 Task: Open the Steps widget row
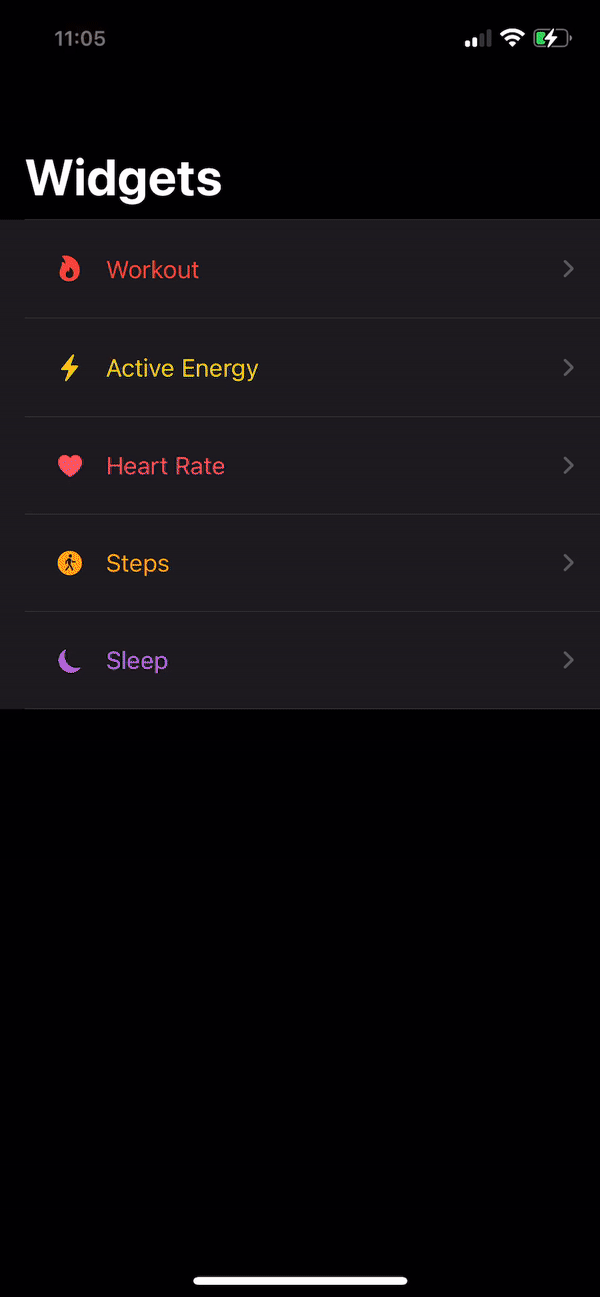tap(300, 563)
